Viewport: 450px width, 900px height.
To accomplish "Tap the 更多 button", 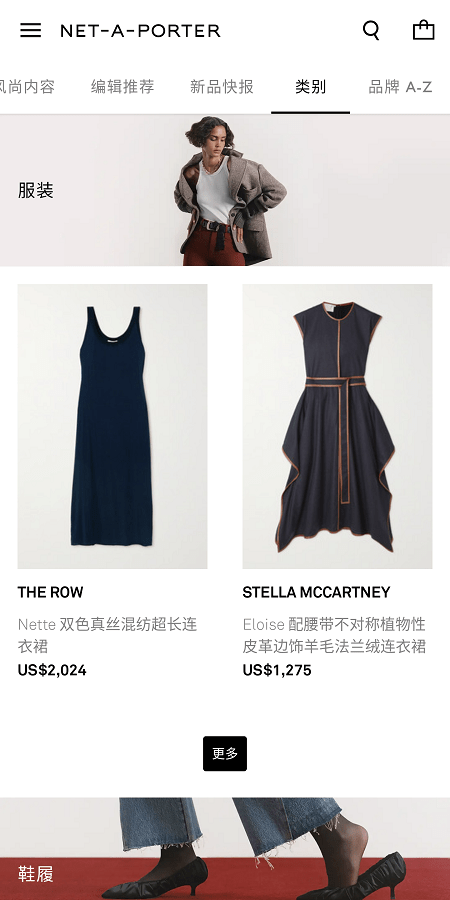I will coord(225,754).
